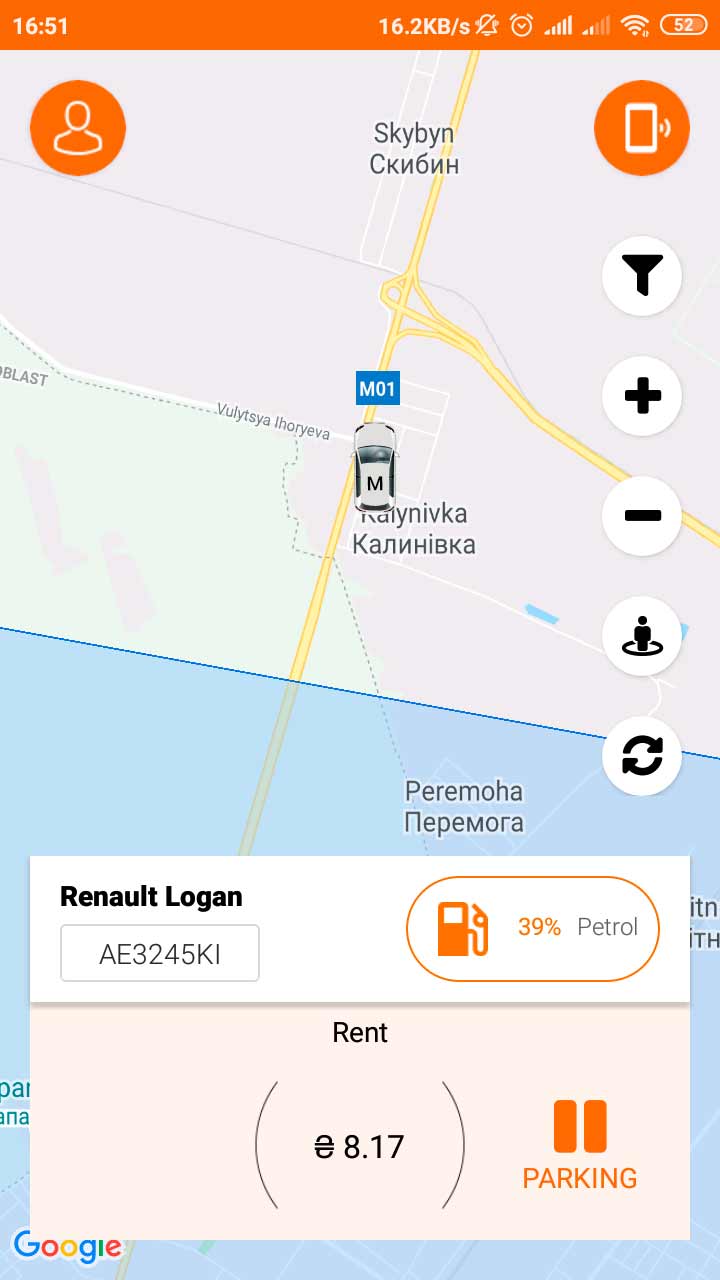Open the phone remote control button
The height and width of the screenshot is (1280, 720).
(642, 128)
